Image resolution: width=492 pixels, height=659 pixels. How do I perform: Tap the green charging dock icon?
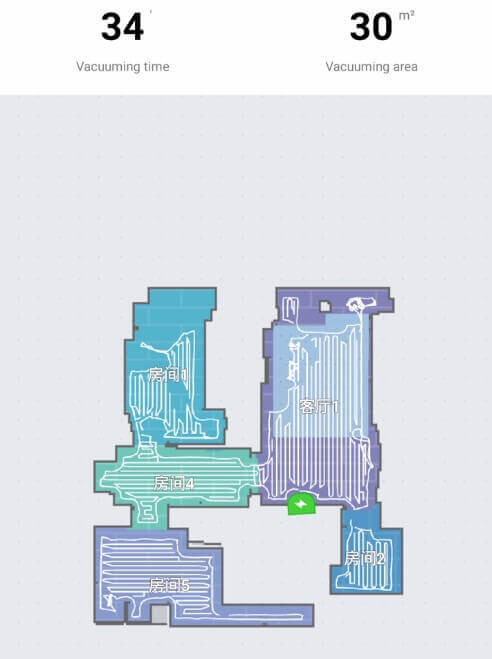point(302,504)
